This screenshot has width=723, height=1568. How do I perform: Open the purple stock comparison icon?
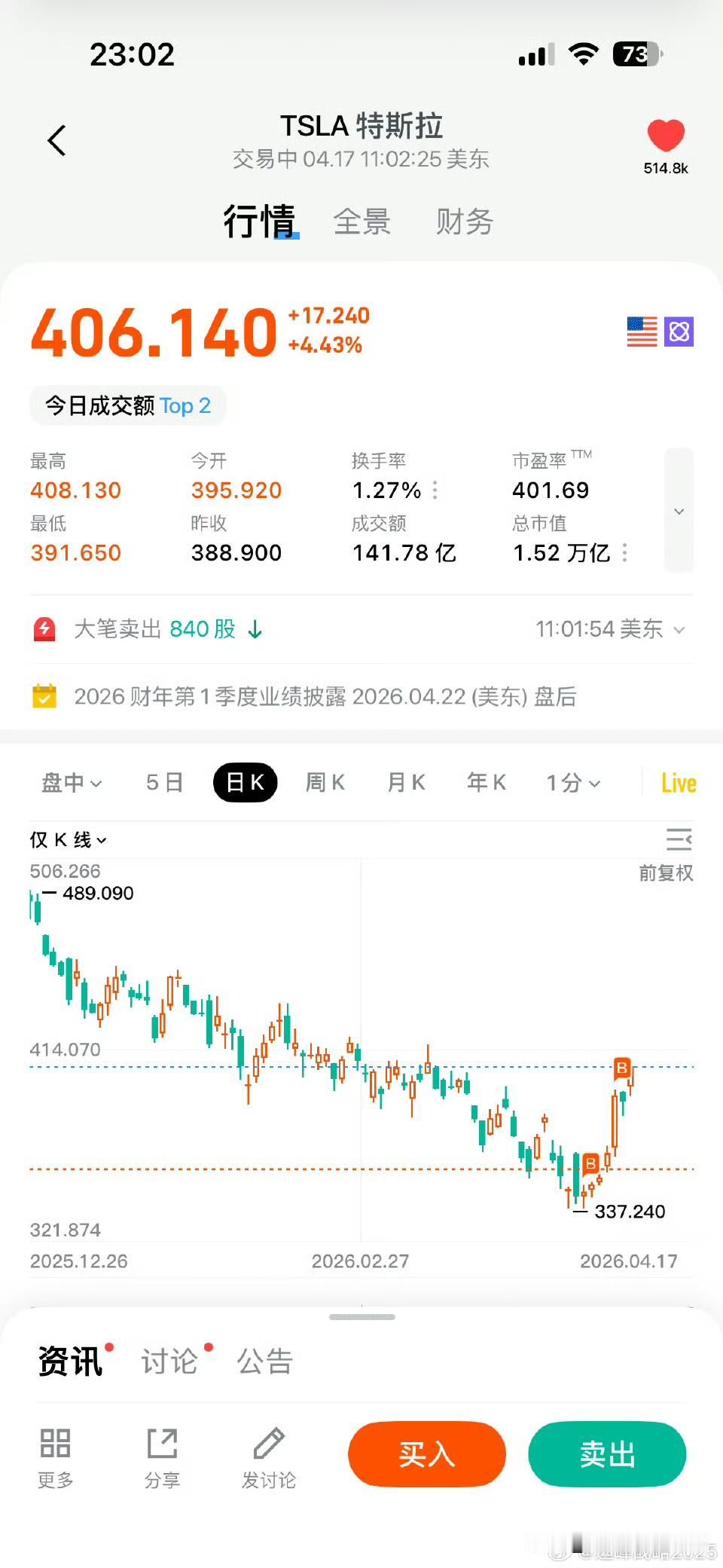[680, 332]
